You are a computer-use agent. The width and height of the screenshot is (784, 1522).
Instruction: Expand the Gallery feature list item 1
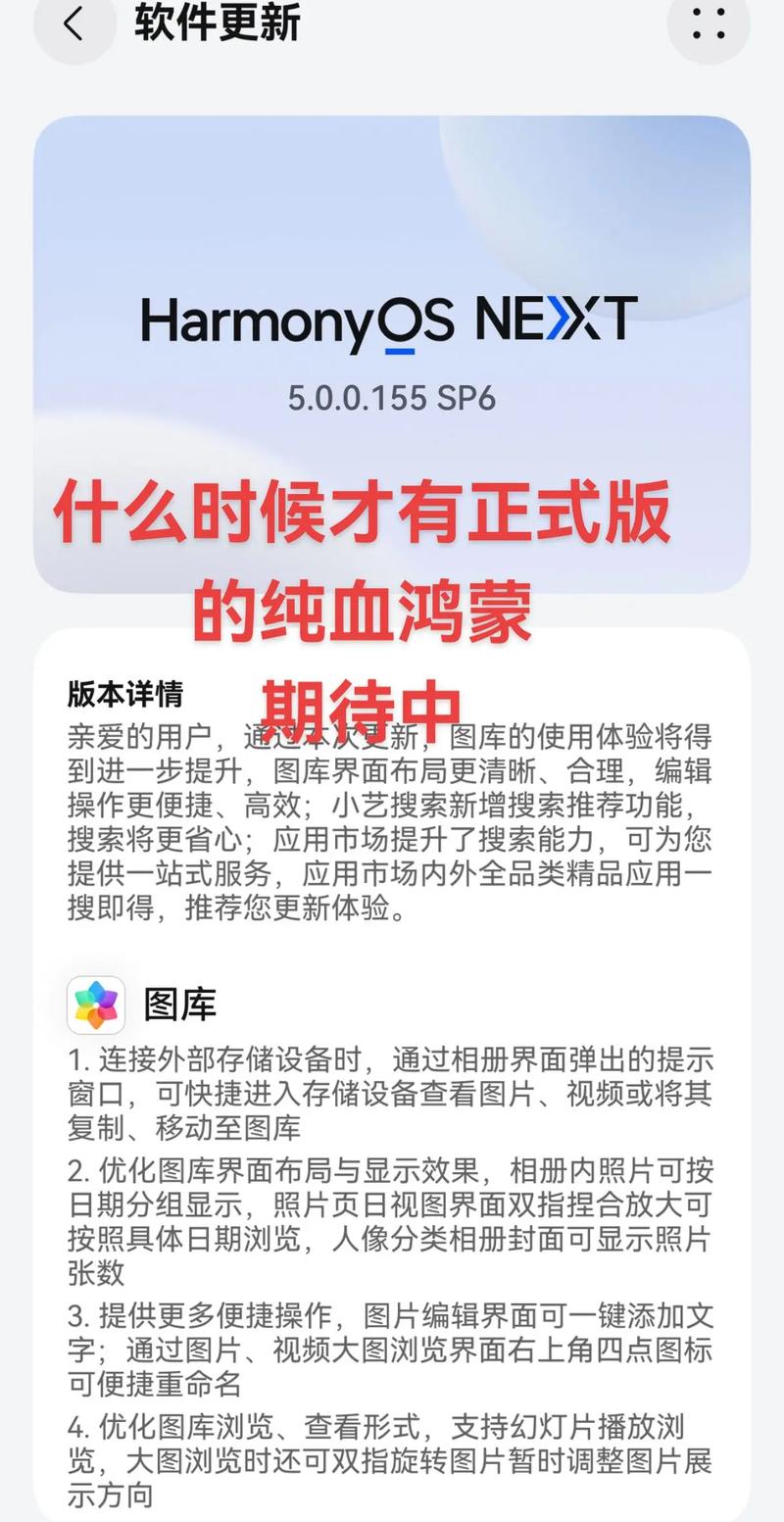392,1093
